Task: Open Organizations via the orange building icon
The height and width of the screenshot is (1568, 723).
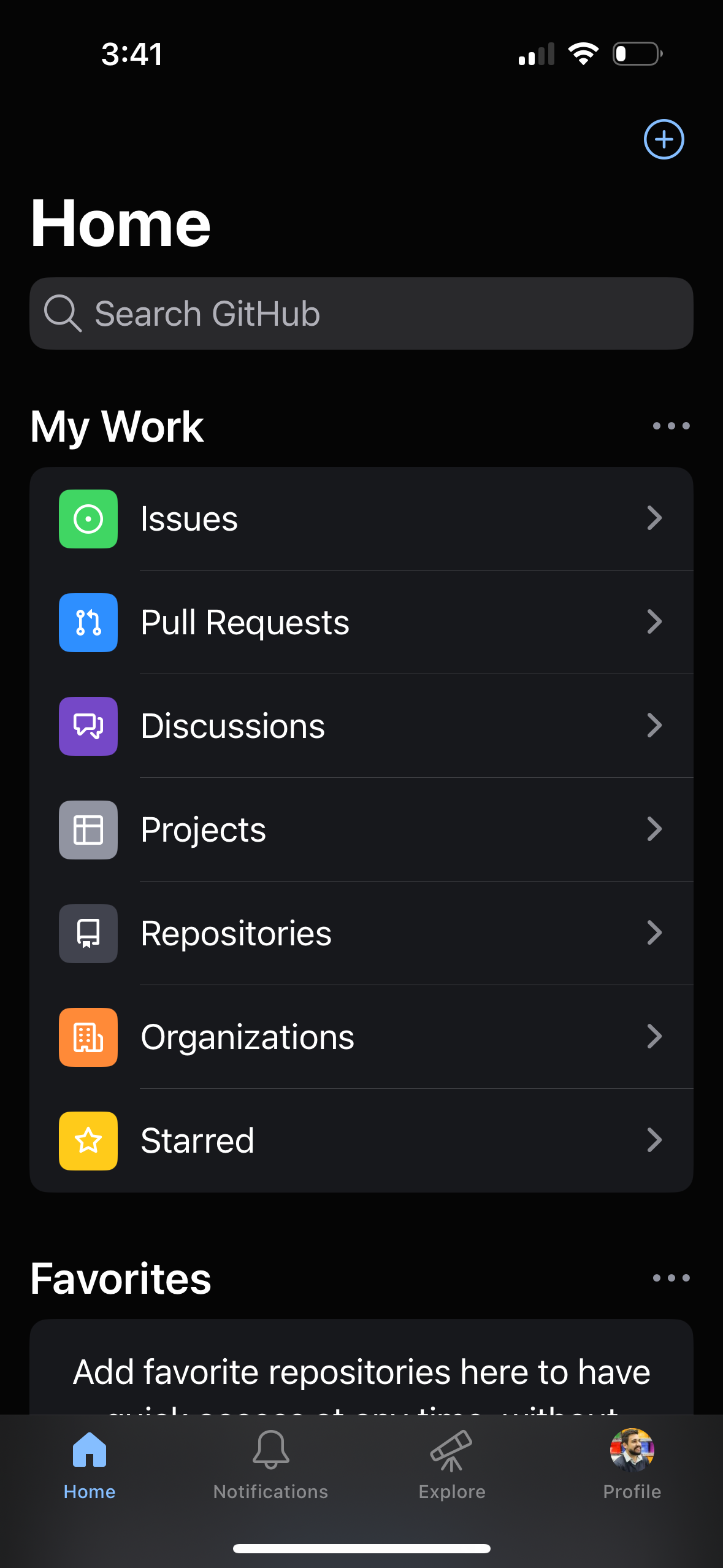Action: coord(88,1037)
